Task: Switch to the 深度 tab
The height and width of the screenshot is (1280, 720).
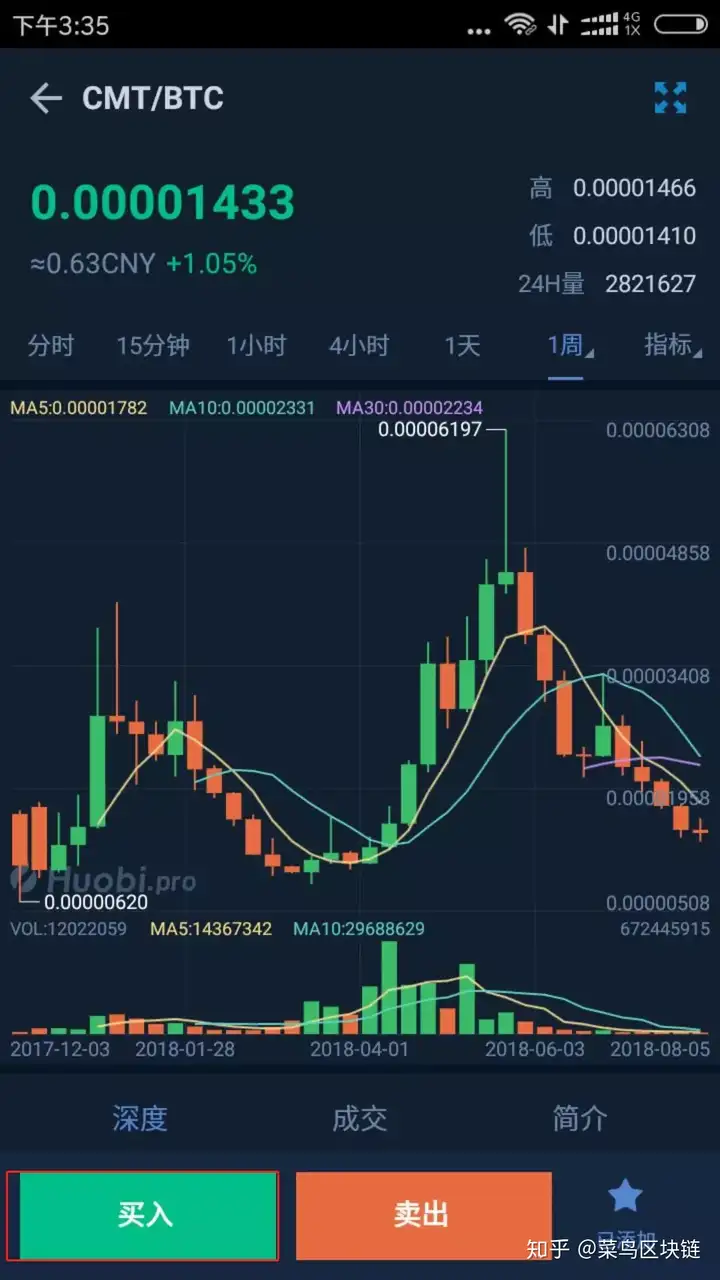Action: coord(140,1118)
